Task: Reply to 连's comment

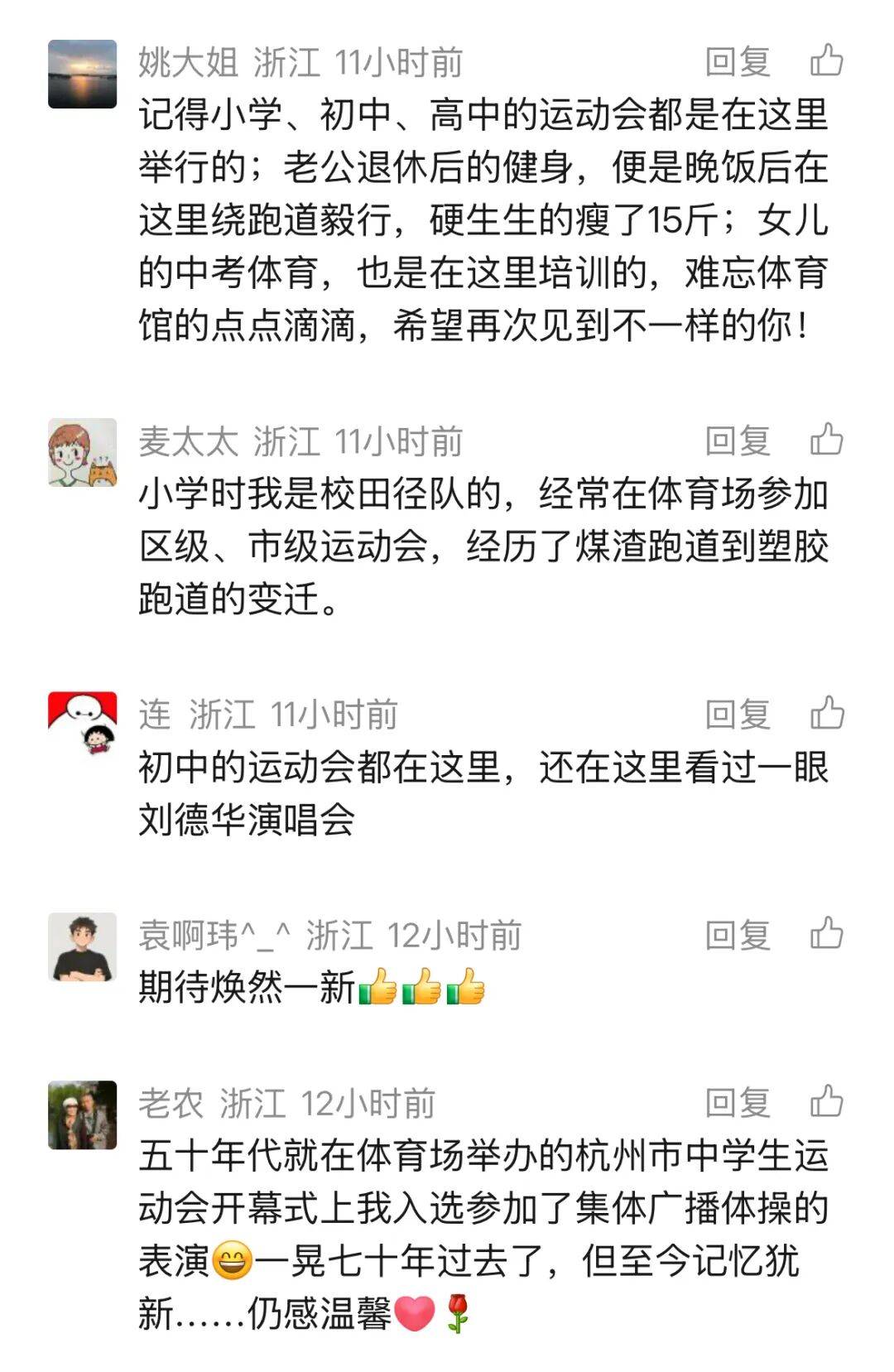Action: pyautogui.click(x=738, y=714)
